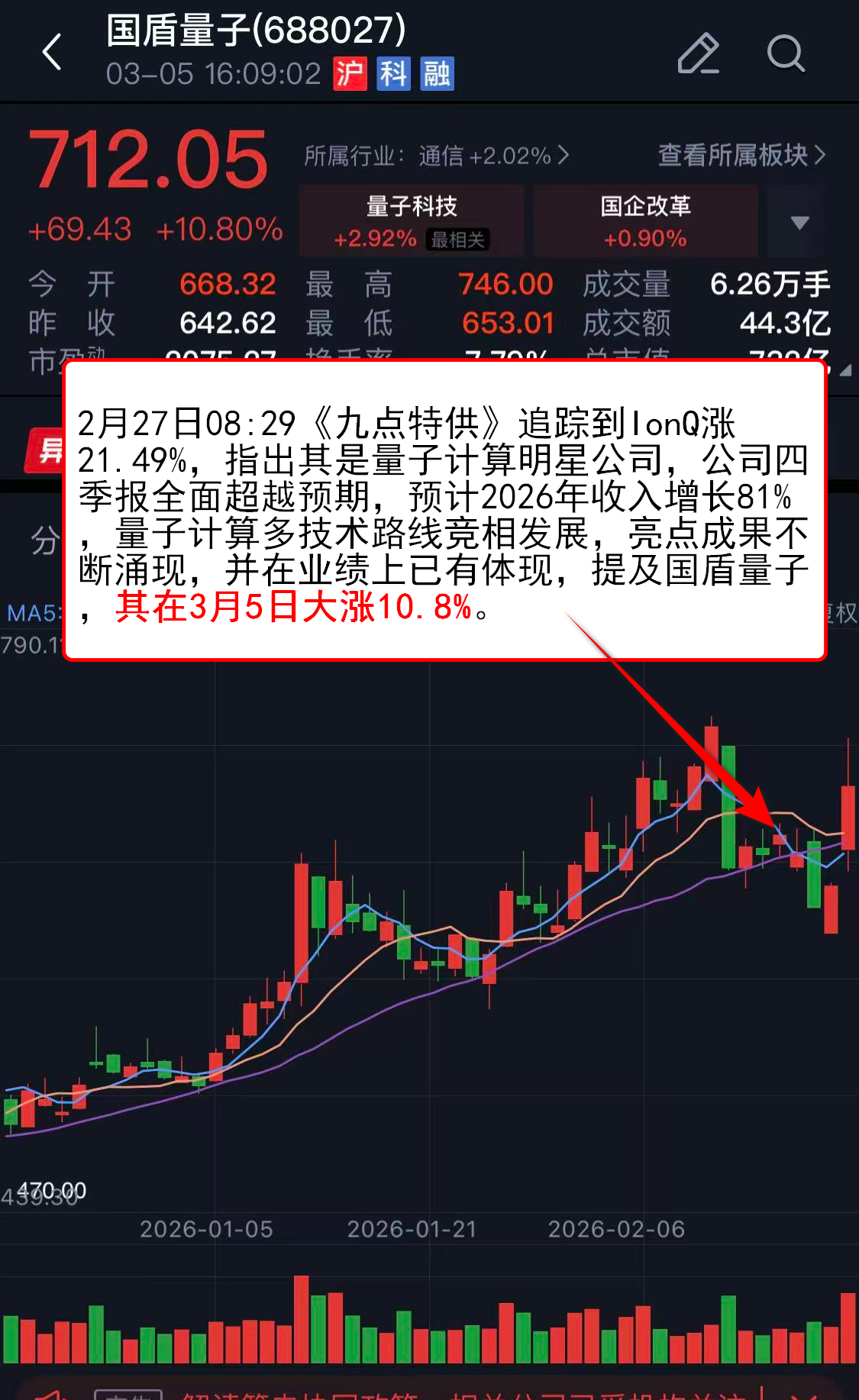The image size is (859, 1400).
Task: Open the 国企改革 concept chip
Action: point(645,221)
